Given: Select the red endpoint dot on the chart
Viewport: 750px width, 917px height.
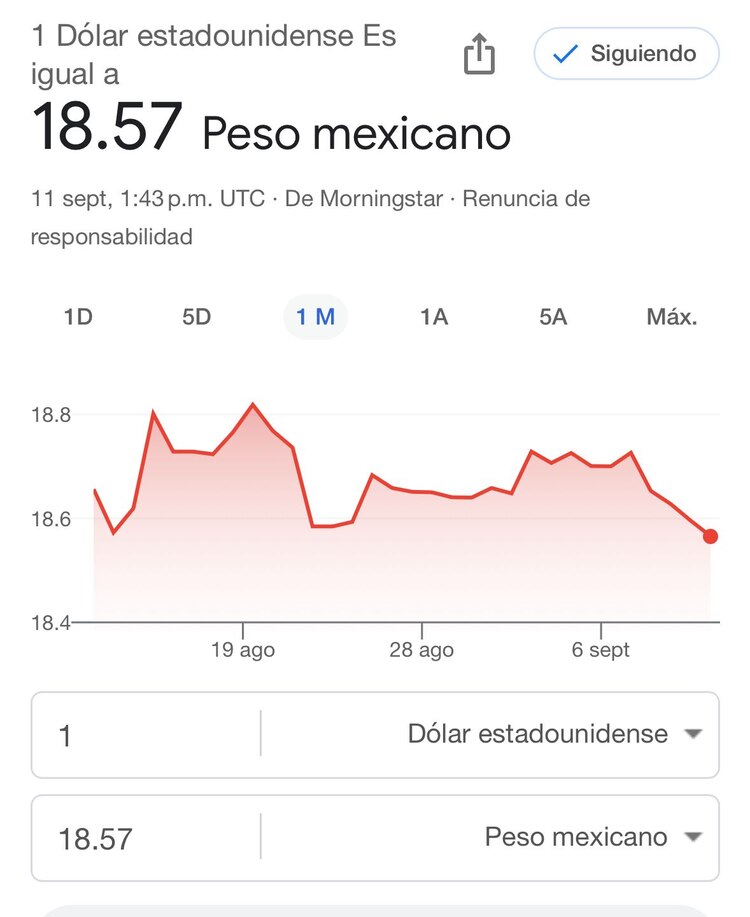Looking at the screenshot, I should point(709,537).
